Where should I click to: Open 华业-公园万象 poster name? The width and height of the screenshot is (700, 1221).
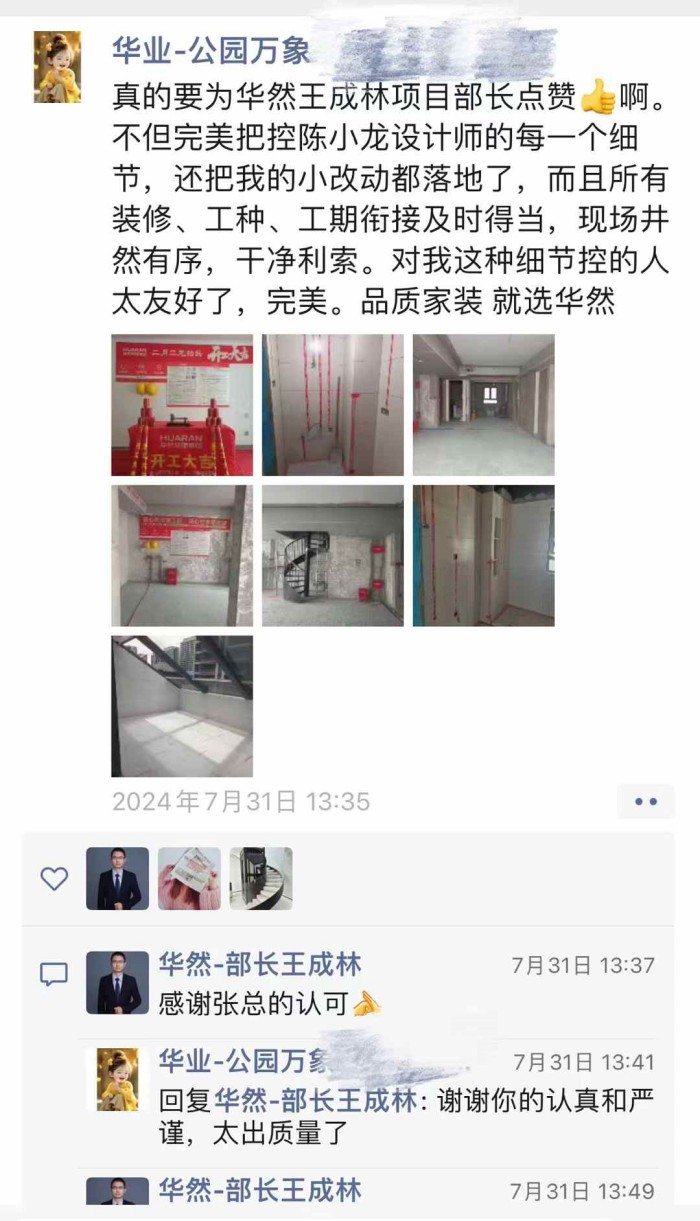coord(211,50)
